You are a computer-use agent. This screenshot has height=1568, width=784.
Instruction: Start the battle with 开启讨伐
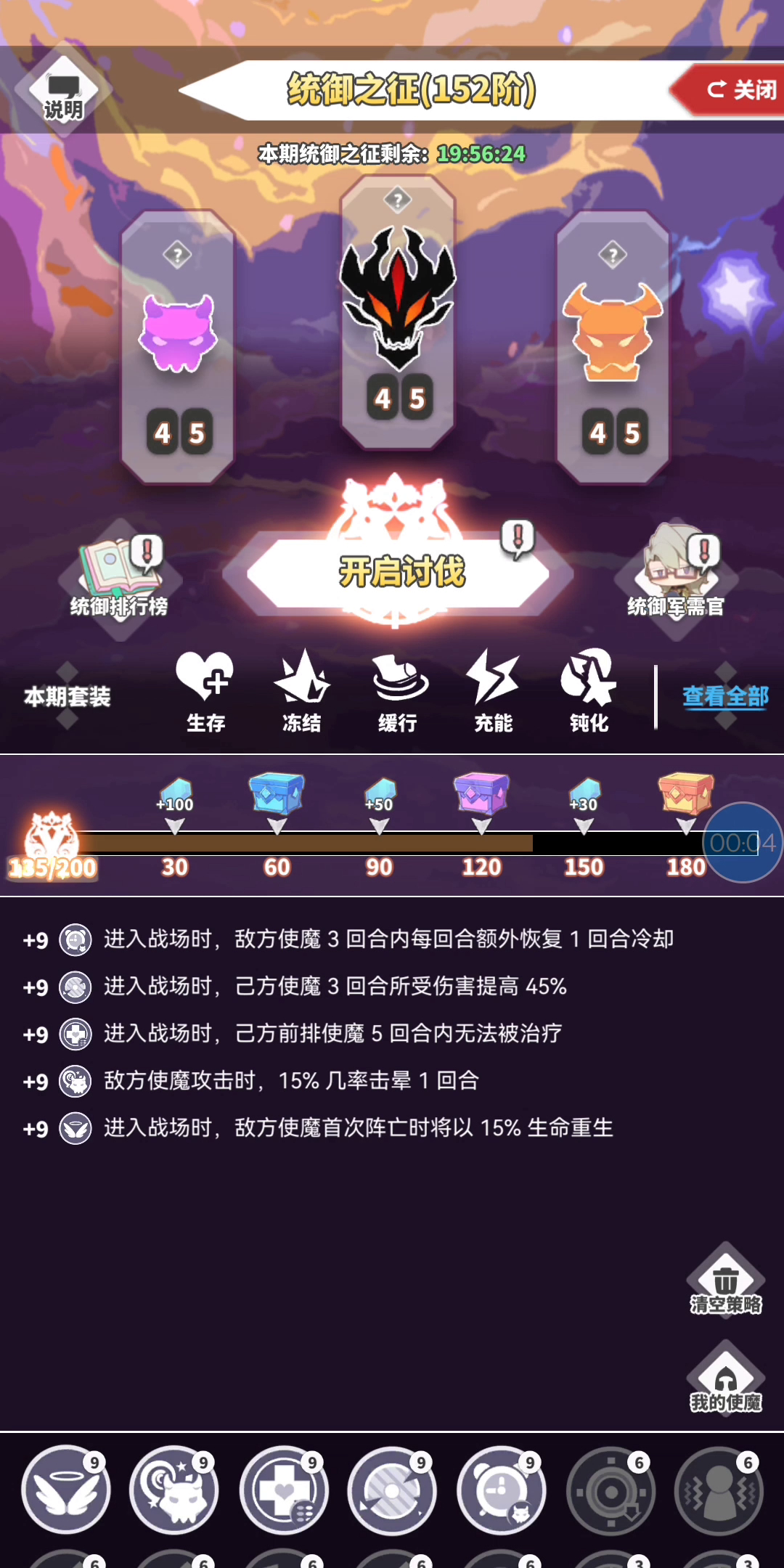[398, 572]
